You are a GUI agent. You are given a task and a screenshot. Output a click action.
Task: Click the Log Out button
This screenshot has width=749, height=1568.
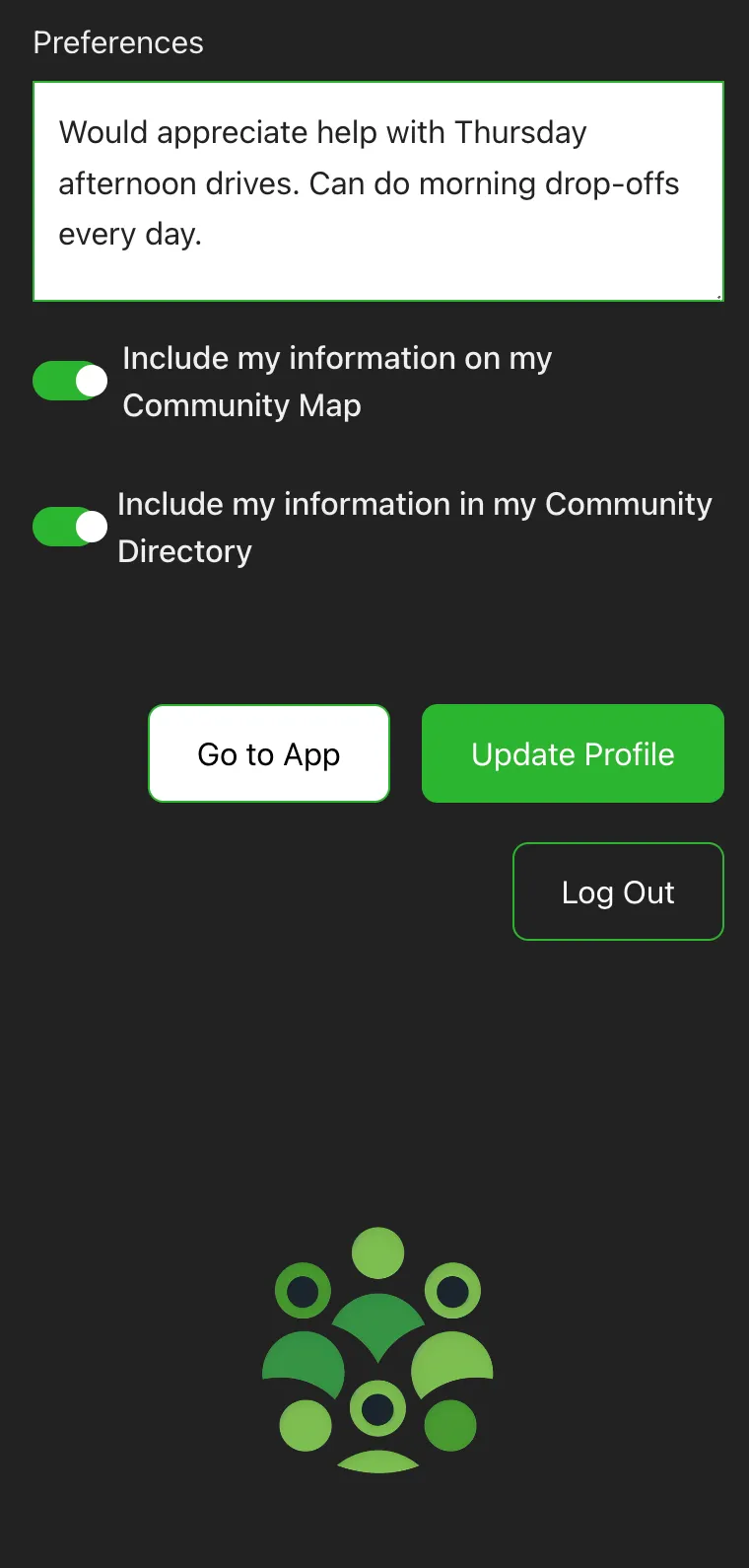tap(618, 891)
